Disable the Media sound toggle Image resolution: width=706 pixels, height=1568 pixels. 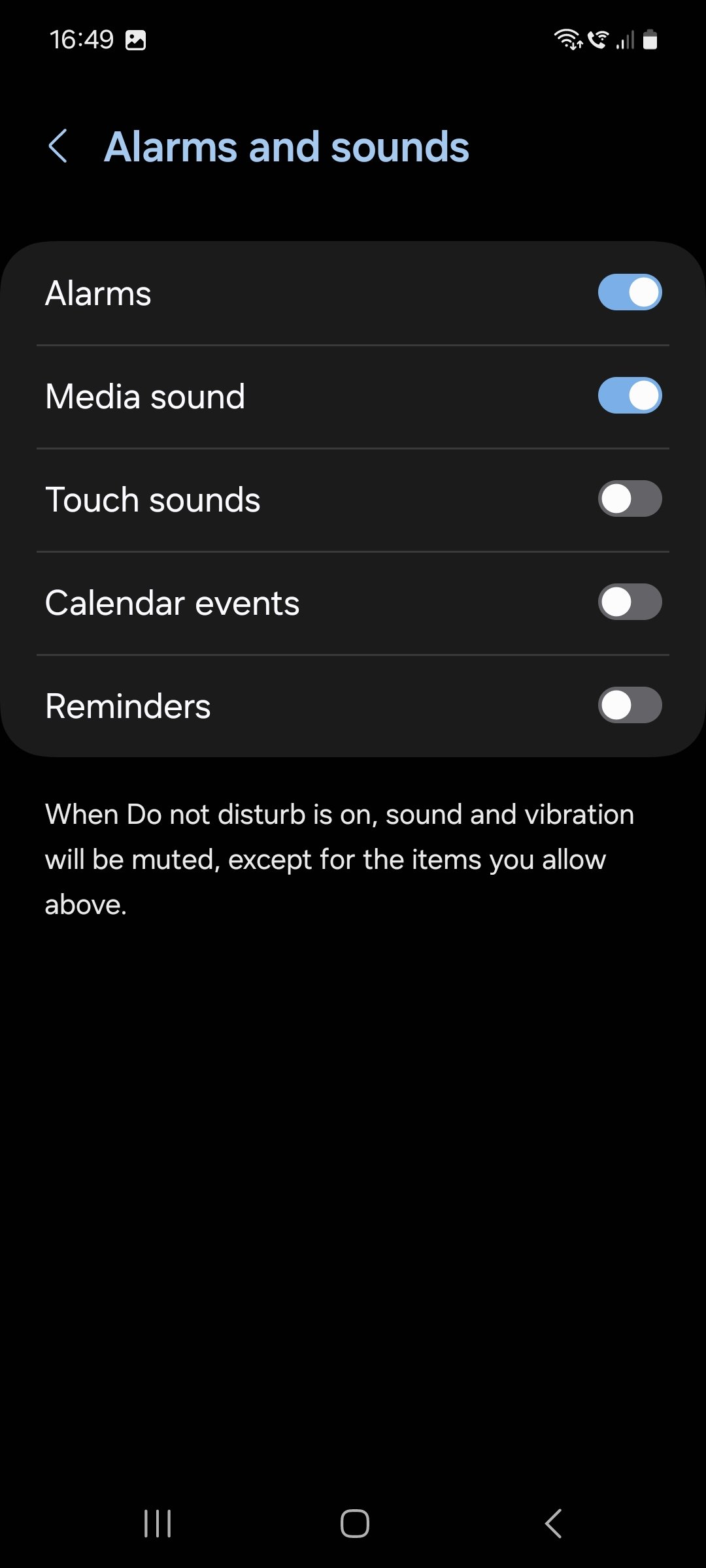(x=630, y=396)
